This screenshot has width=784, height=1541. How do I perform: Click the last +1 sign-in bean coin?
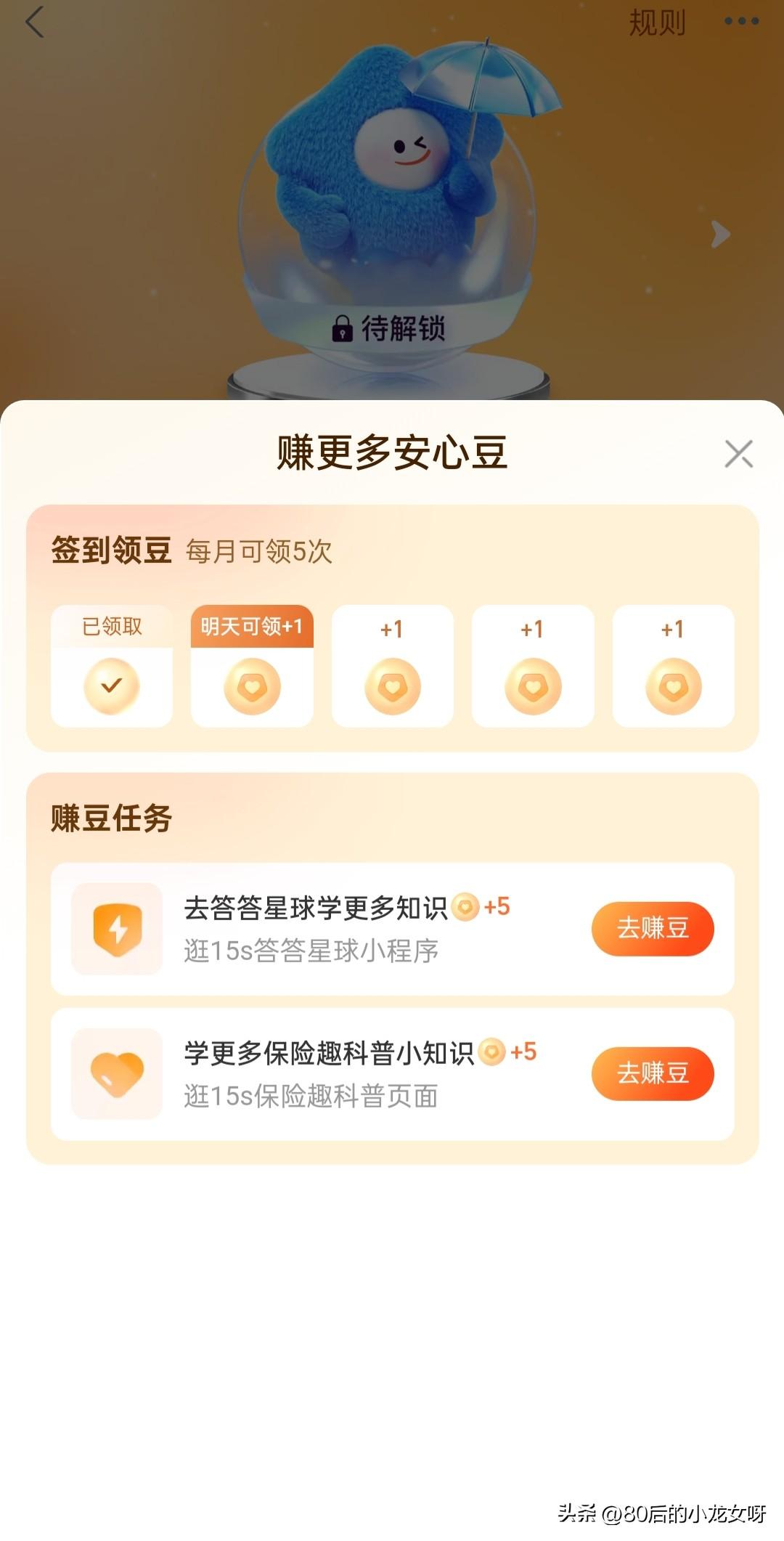(673, 686)
